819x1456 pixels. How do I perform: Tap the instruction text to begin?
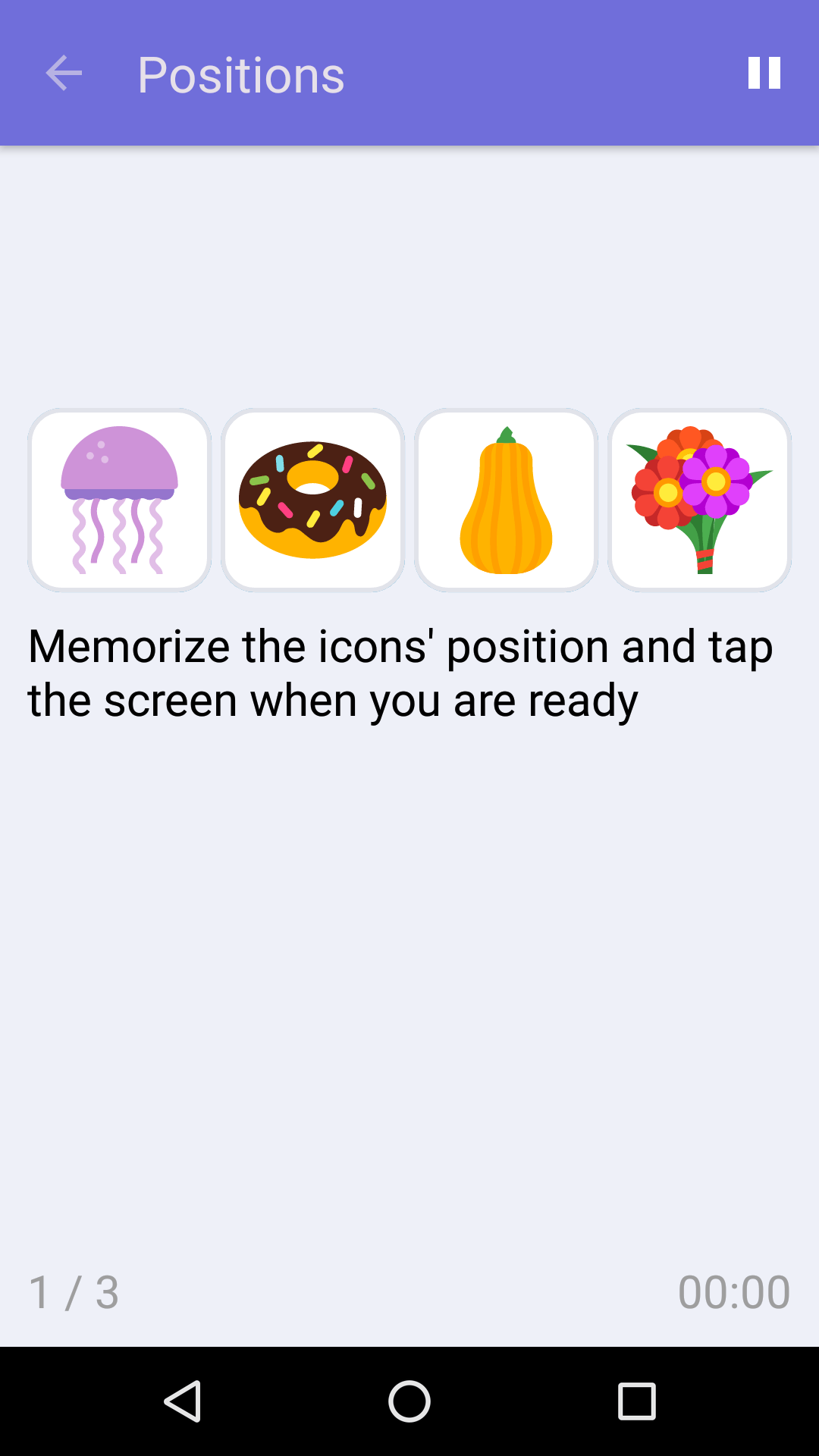point(400,671)
